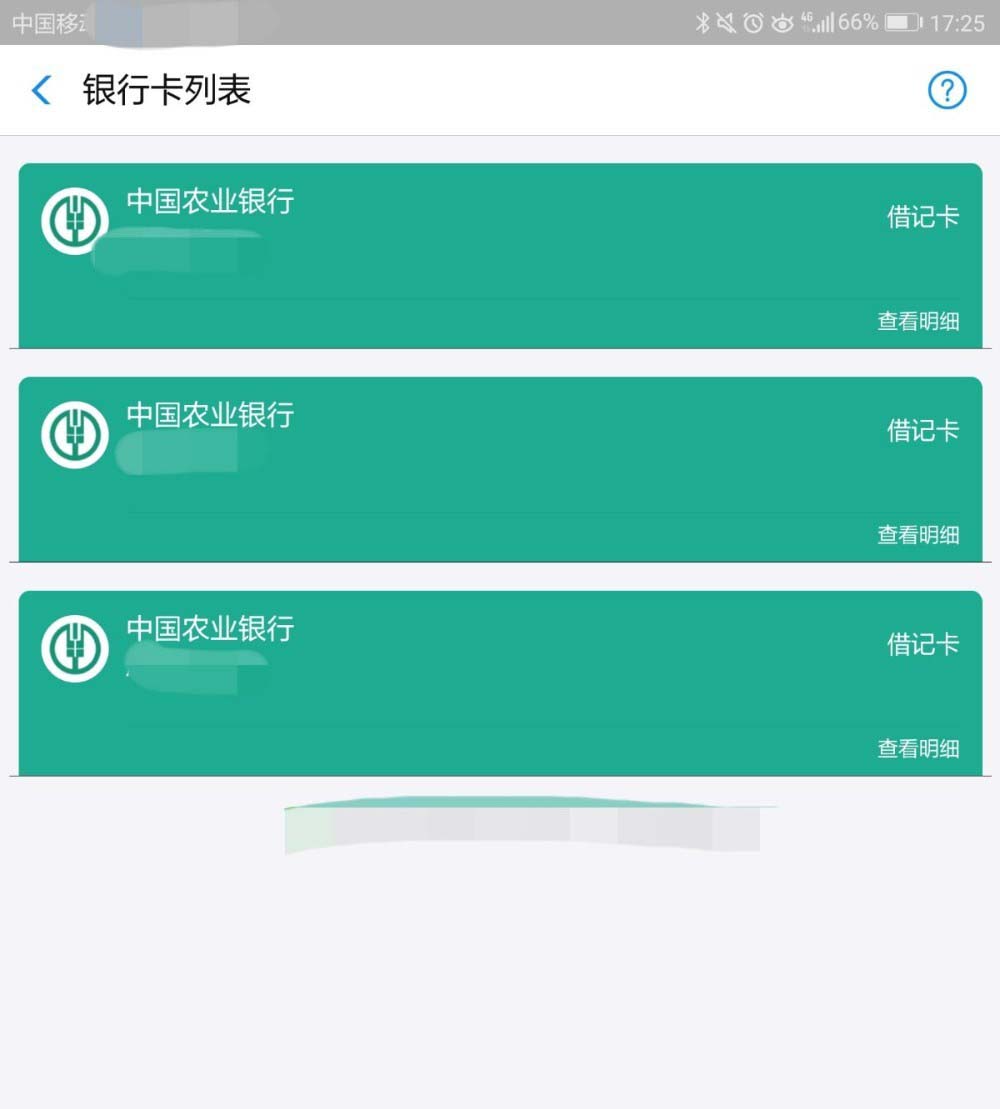1000x1109 pixels.
Task: Open the help question mark icon
Action: click(947, 91)
